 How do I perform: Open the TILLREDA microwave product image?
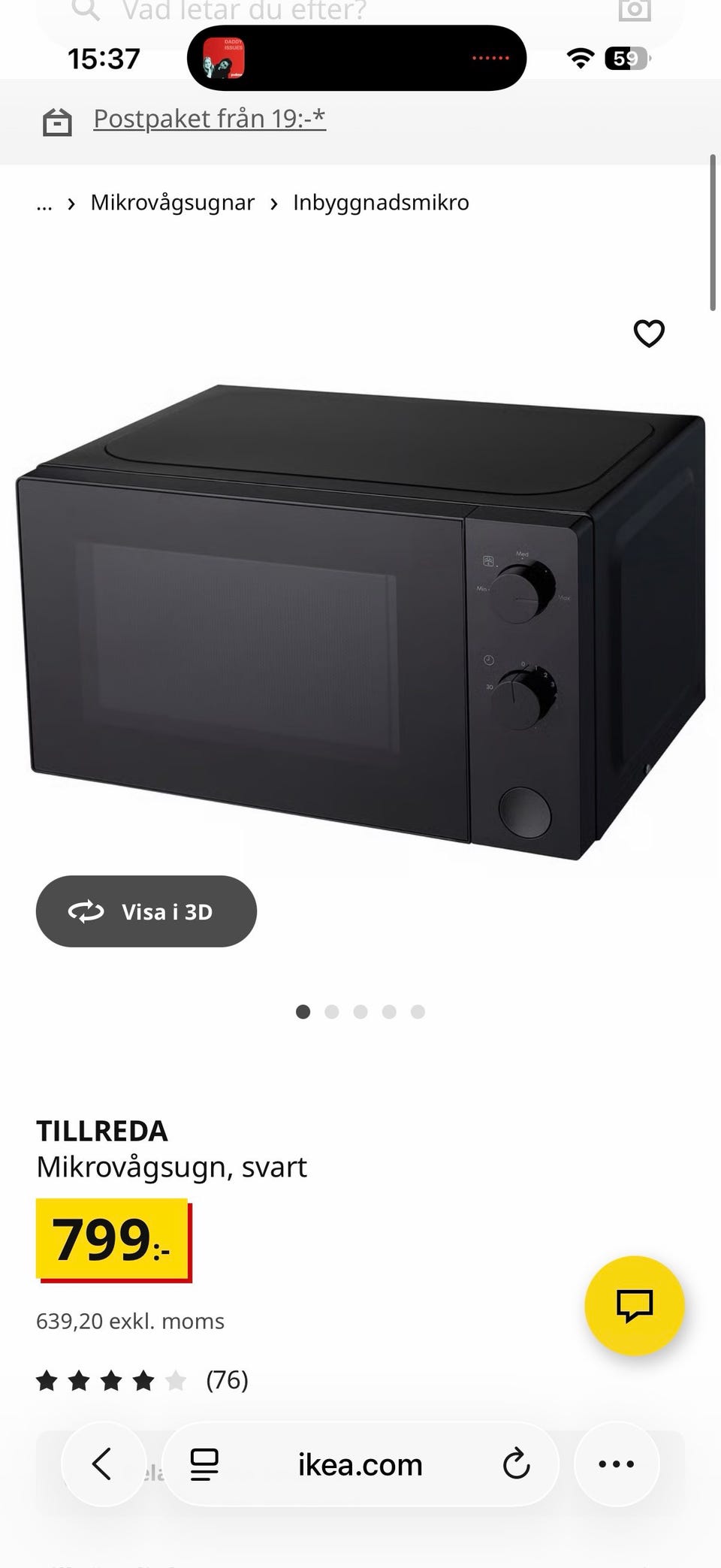point(360,624)
